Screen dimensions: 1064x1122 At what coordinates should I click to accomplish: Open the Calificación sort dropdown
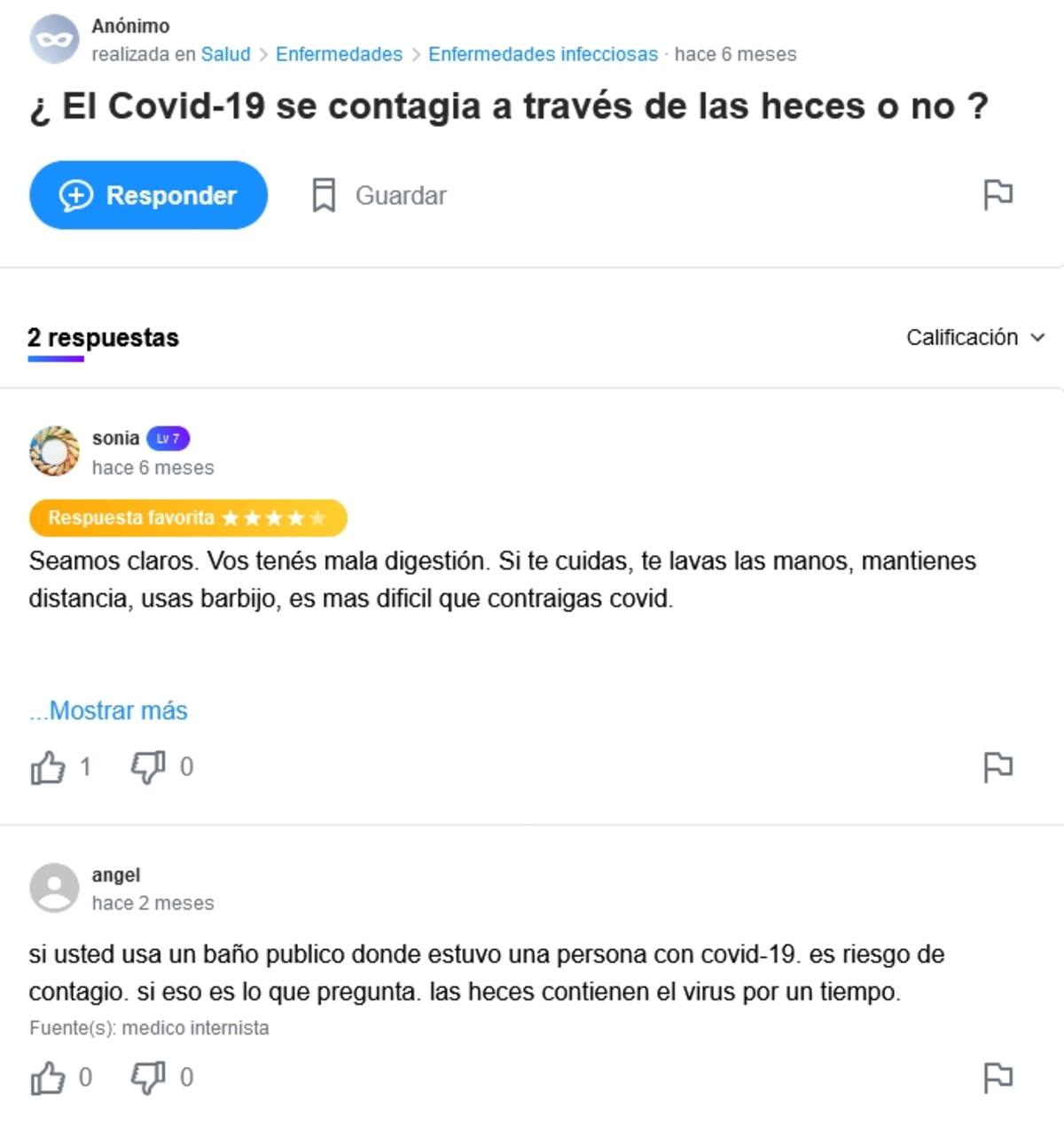pos(974,337)
